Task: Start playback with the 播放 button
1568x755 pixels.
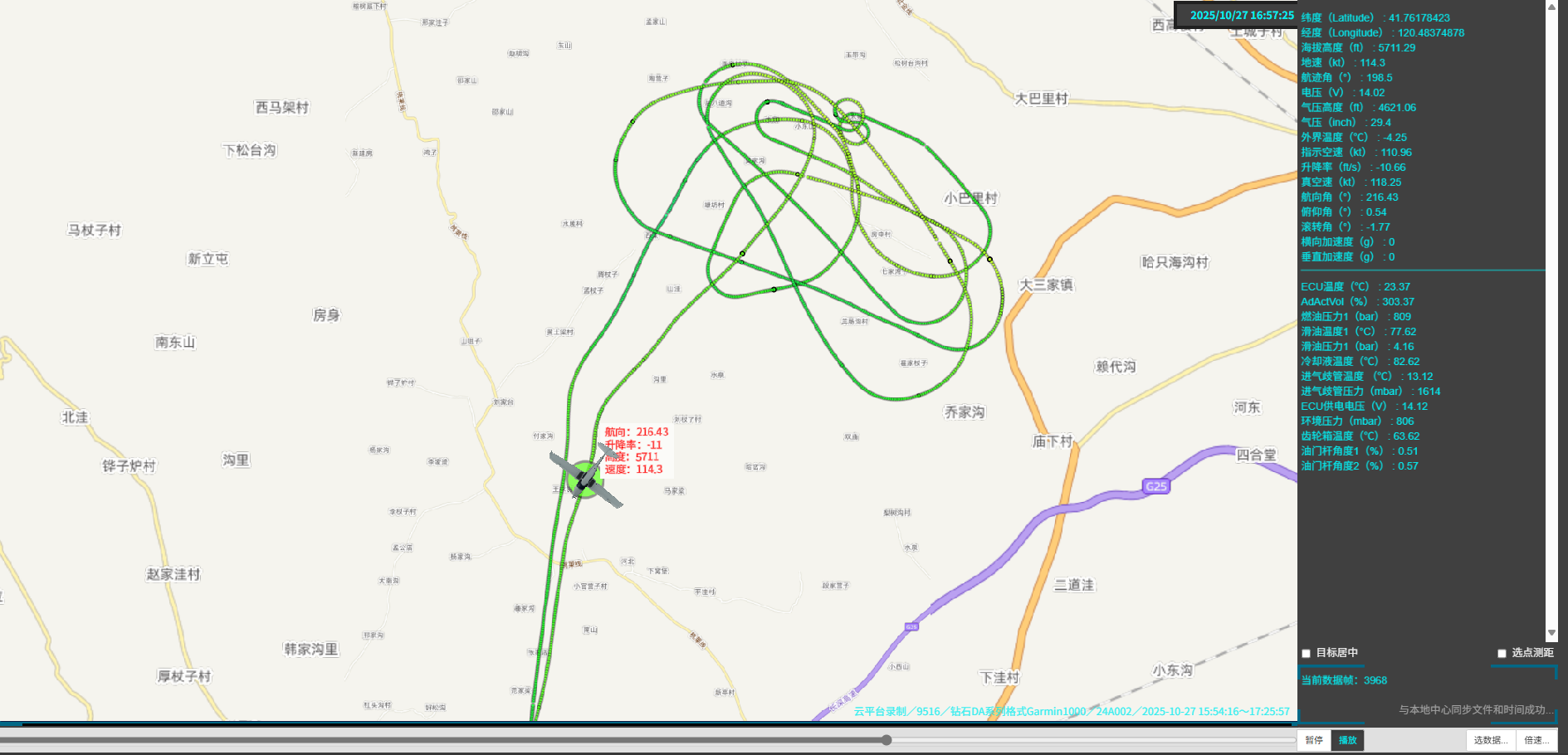Action: pyautogui.click(x=1347, y=740)
